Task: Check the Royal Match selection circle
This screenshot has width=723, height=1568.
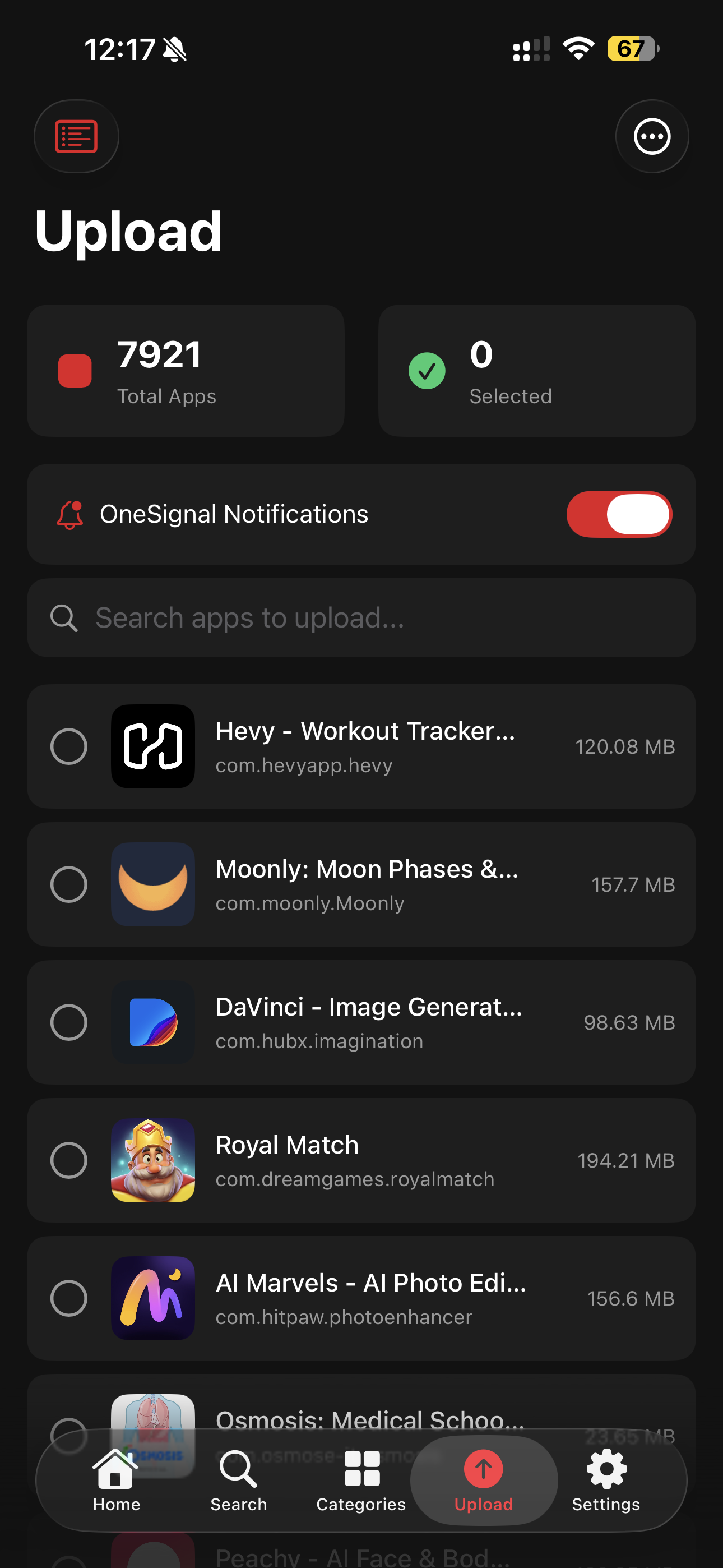Action: (69, 1160)
